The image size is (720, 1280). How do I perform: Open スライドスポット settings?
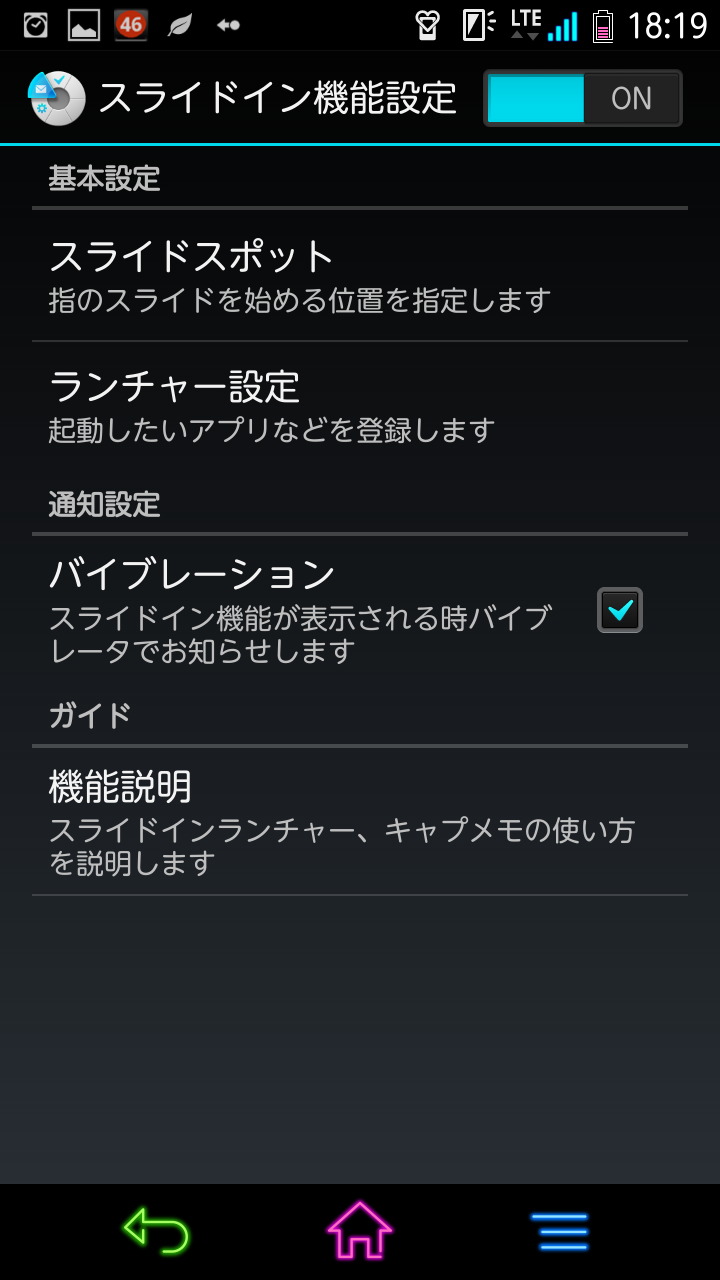click(360, 275)
